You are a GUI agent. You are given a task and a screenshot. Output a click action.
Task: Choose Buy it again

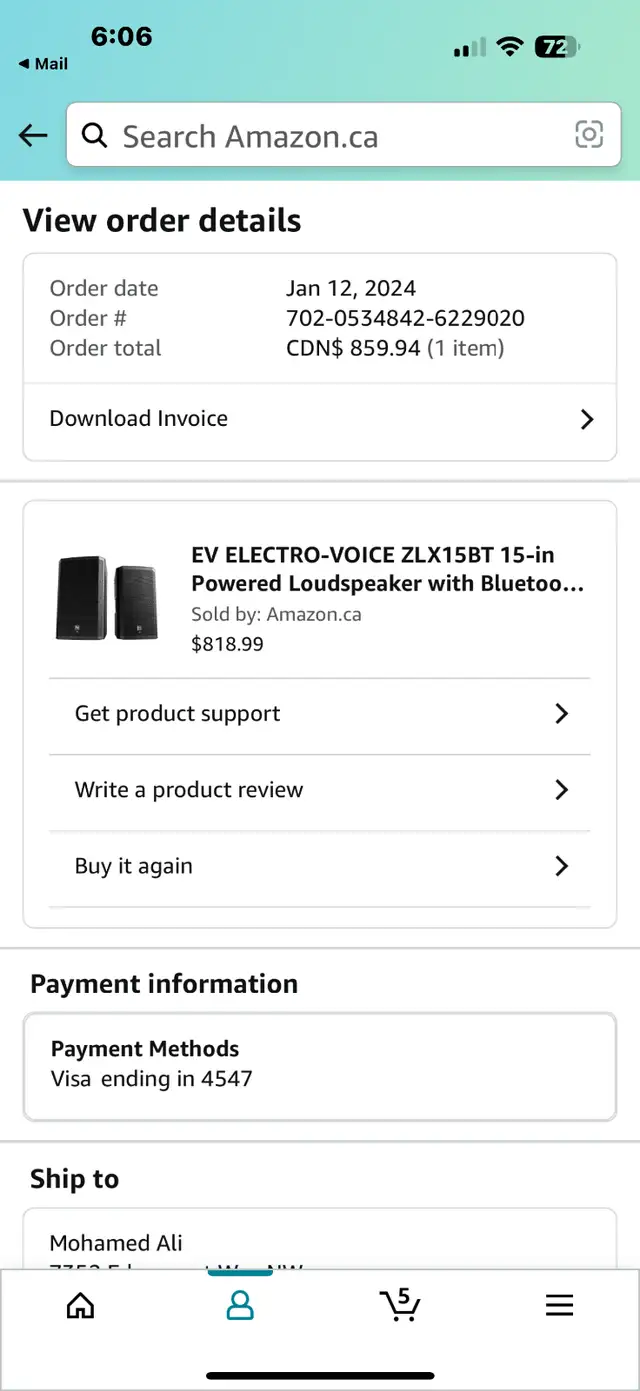(x=320, y=866)
